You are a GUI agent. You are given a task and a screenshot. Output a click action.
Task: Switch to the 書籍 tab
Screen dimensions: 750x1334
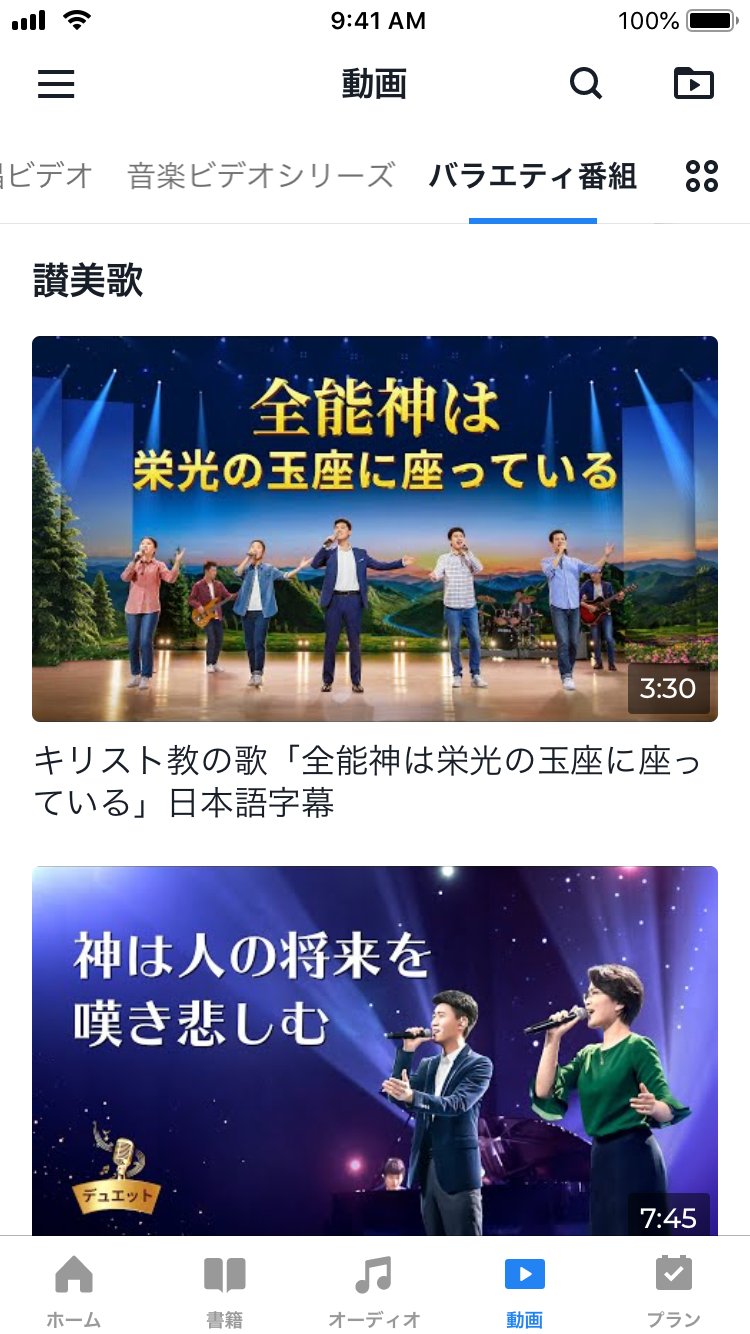point(224,1290)
